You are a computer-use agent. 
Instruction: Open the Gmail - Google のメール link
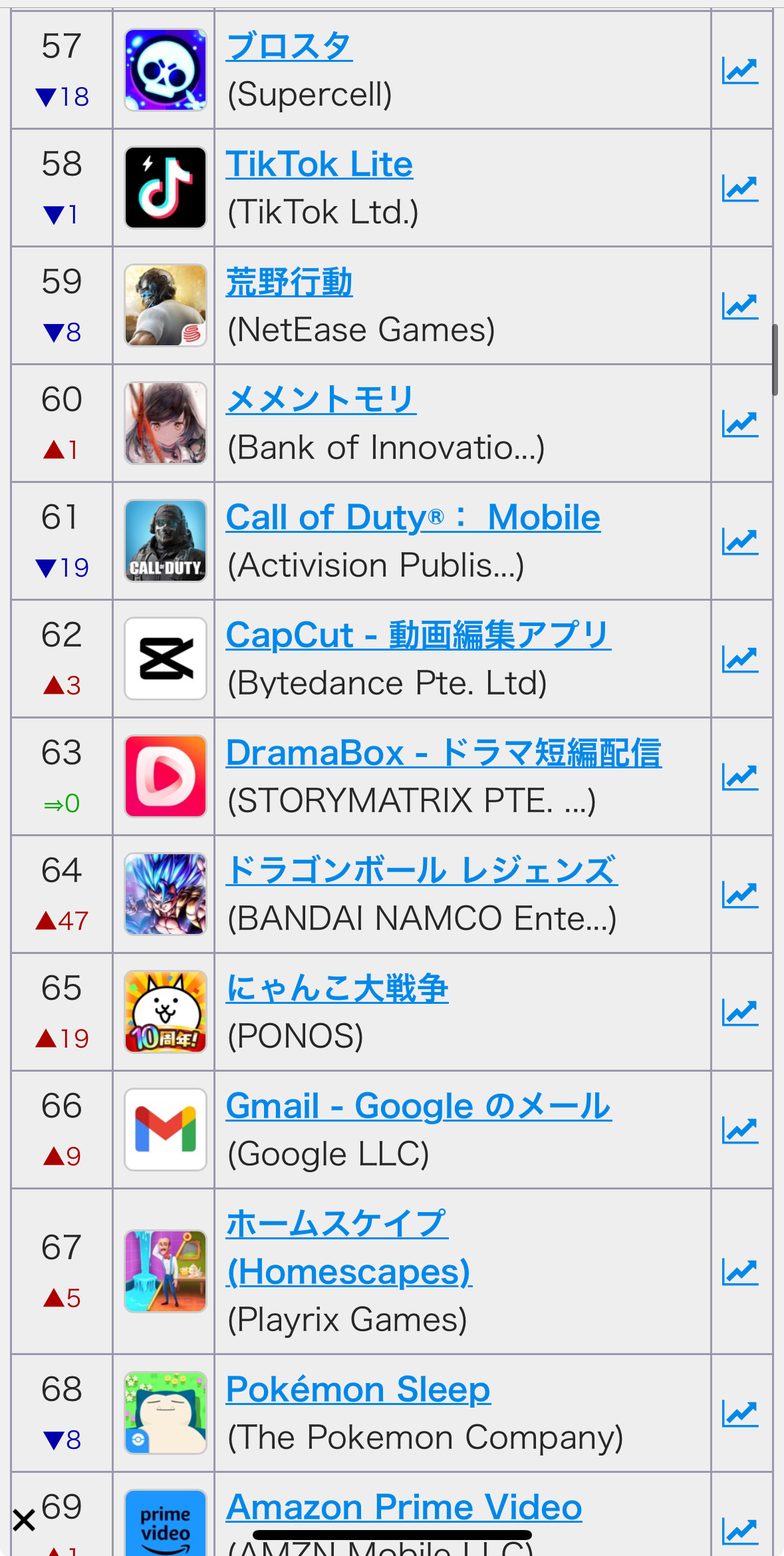tap(418, 1106)
